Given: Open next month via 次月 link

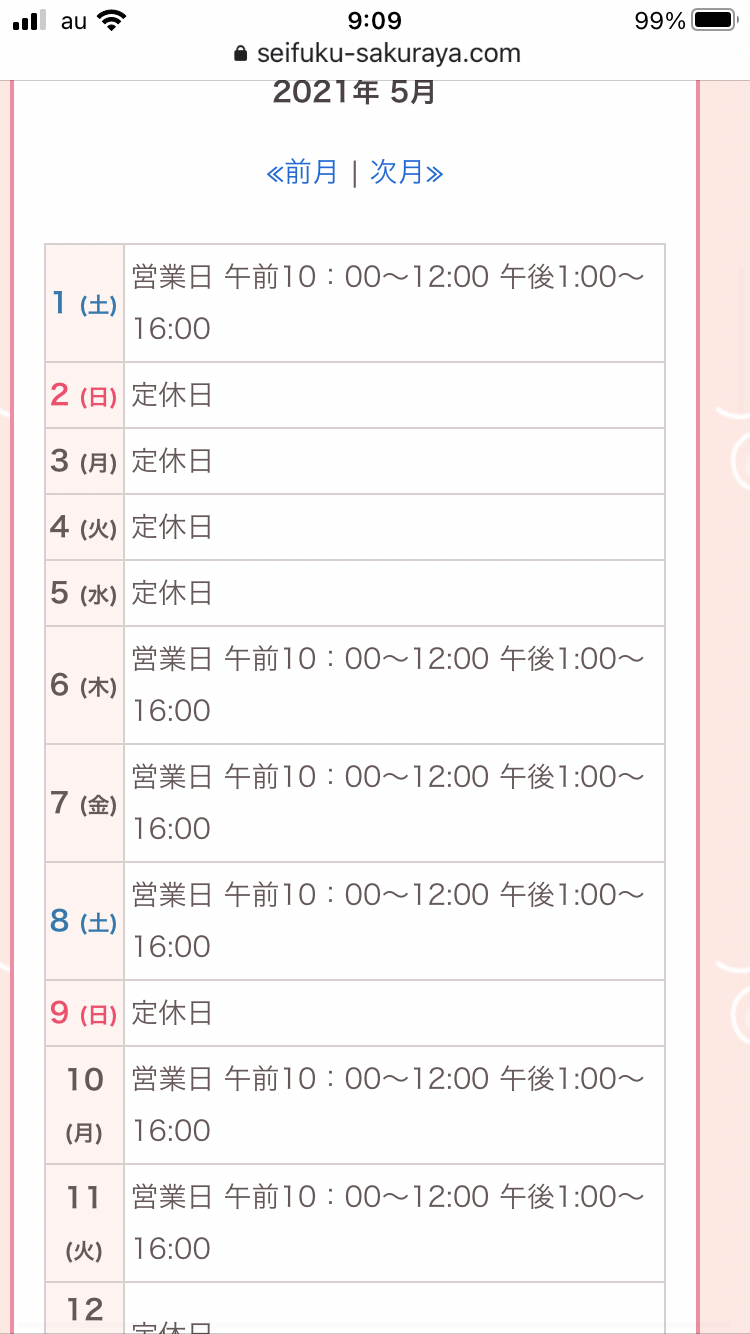Looking at the screenshot, I should 407,173.
